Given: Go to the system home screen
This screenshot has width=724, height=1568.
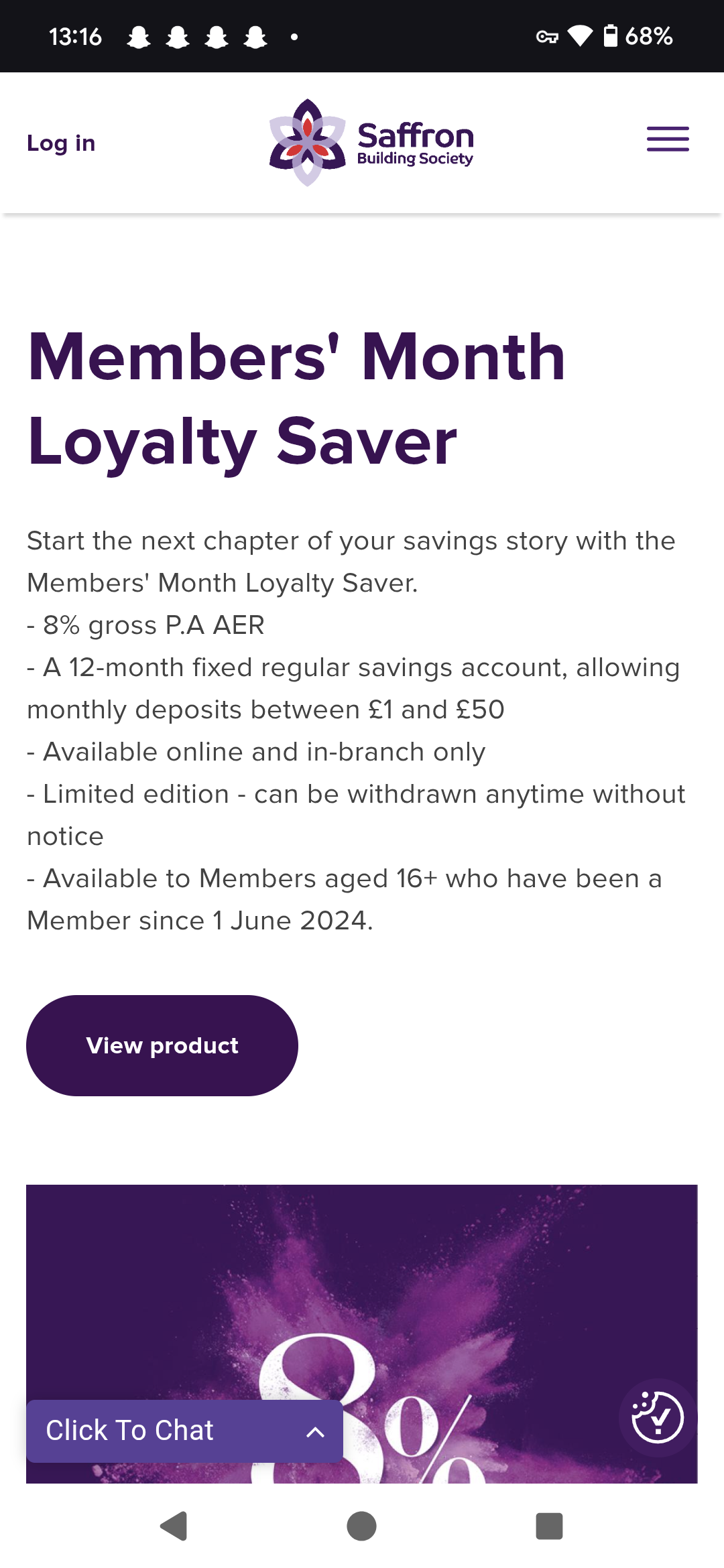Looking at the screenshot, I should 361,1526.
